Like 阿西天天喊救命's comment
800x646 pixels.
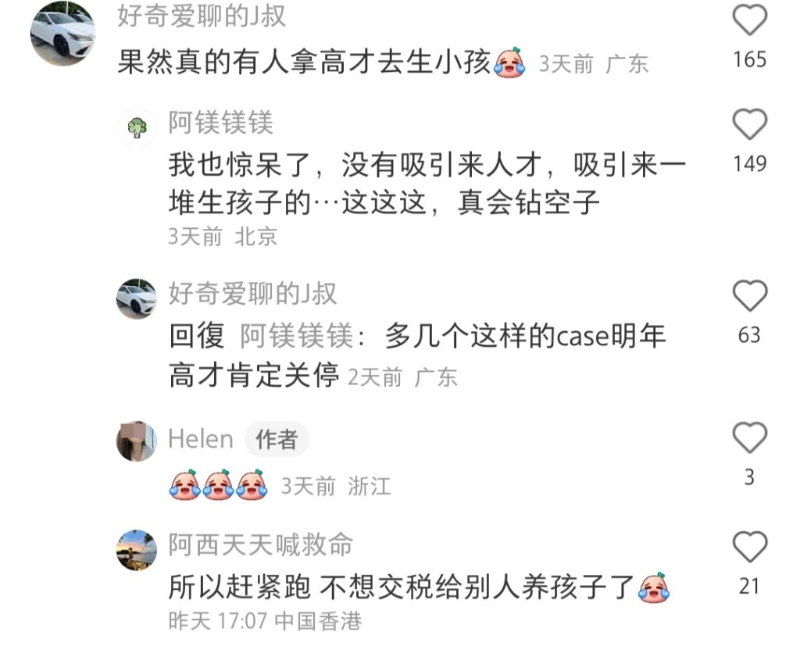point(749,548)
